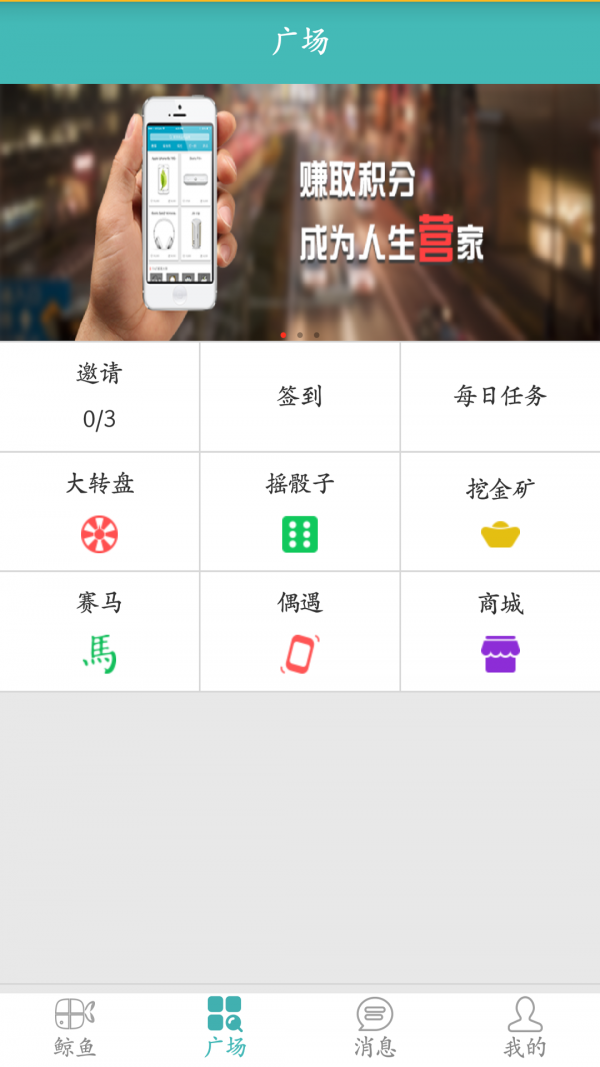Open the 偶遇 encounter feature

coord(300,631)
